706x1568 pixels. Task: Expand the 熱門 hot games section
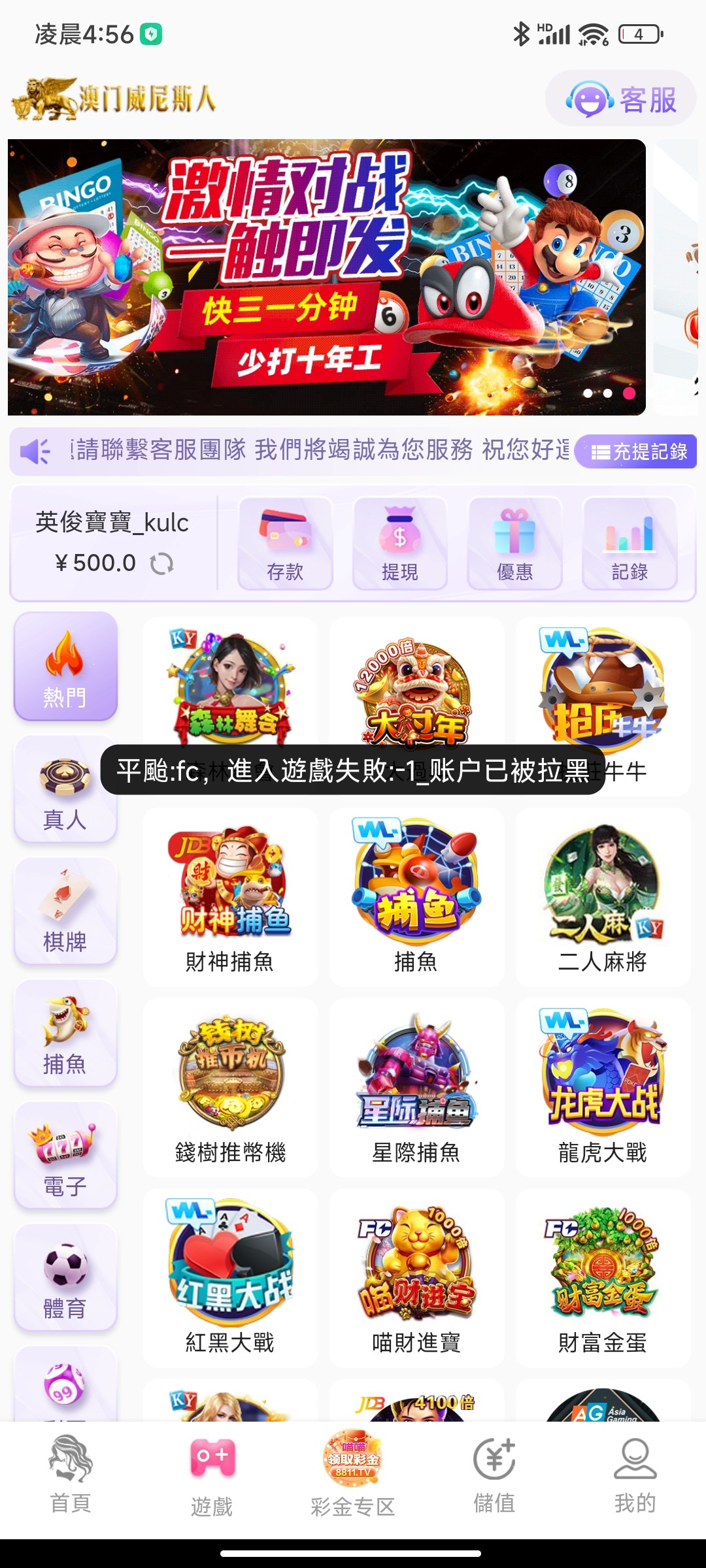point(65,666)
